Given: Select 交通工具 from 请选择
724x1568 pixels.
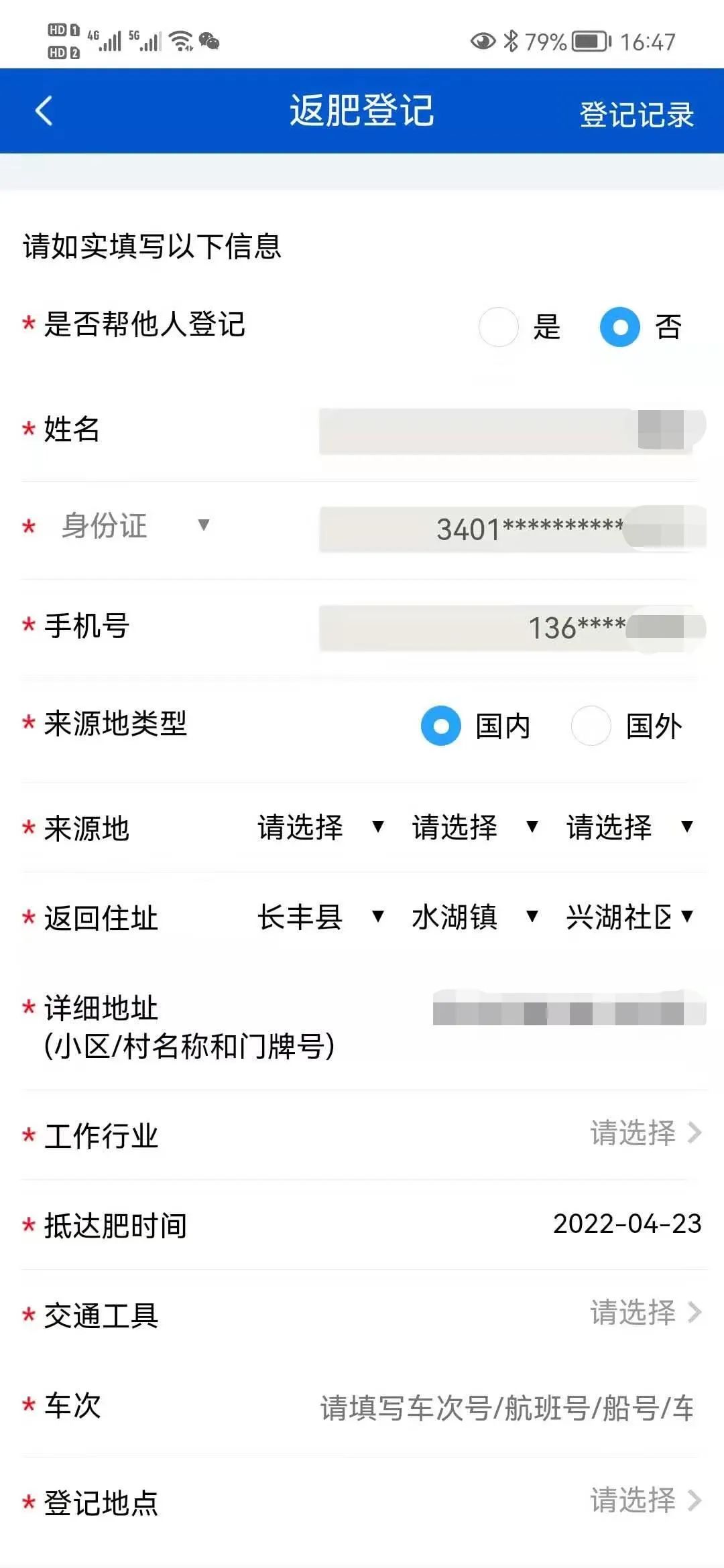Looking at the screenshot, I should 644,1312.
